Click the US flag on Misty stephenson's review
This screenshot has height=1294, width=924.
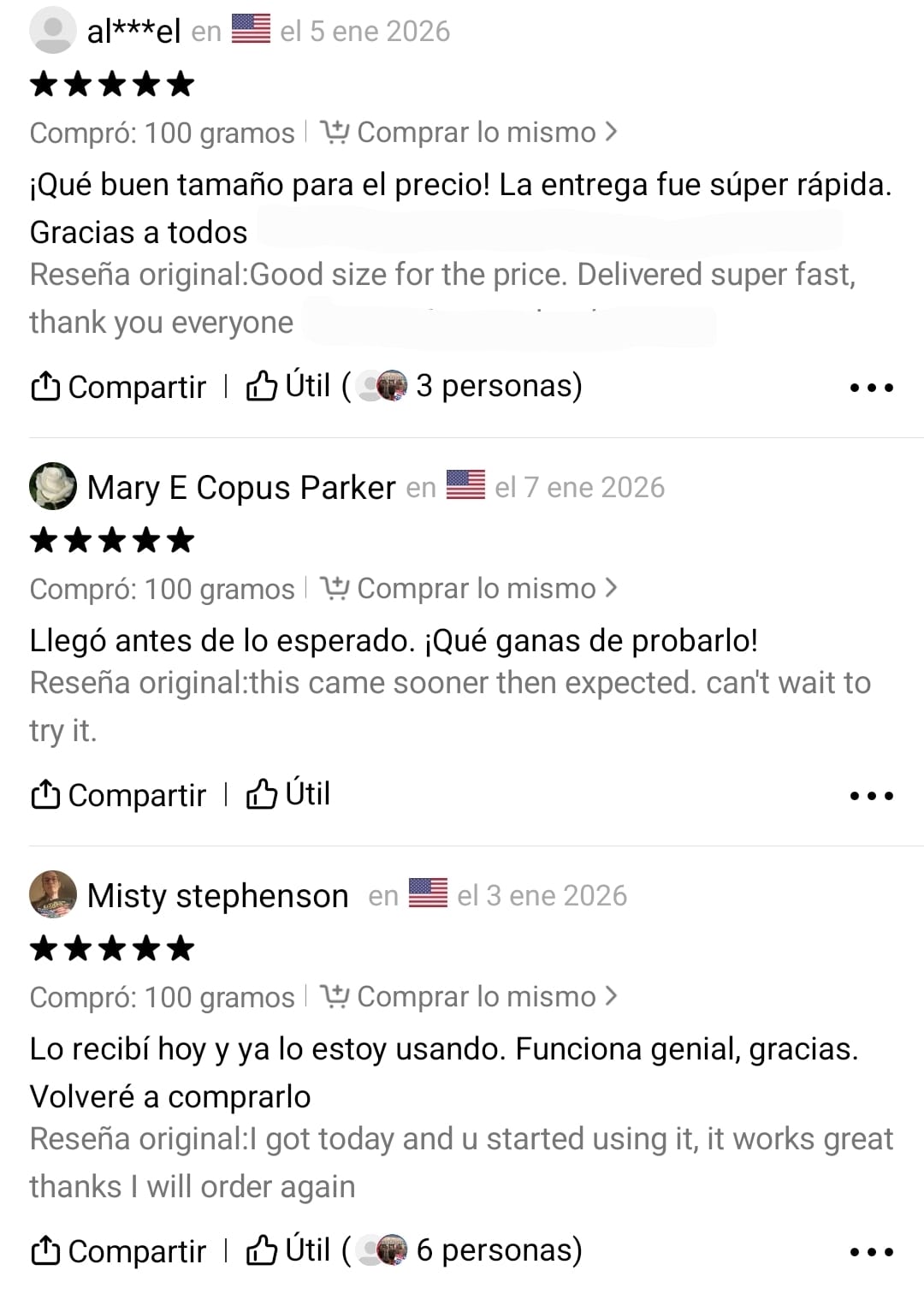428,895
